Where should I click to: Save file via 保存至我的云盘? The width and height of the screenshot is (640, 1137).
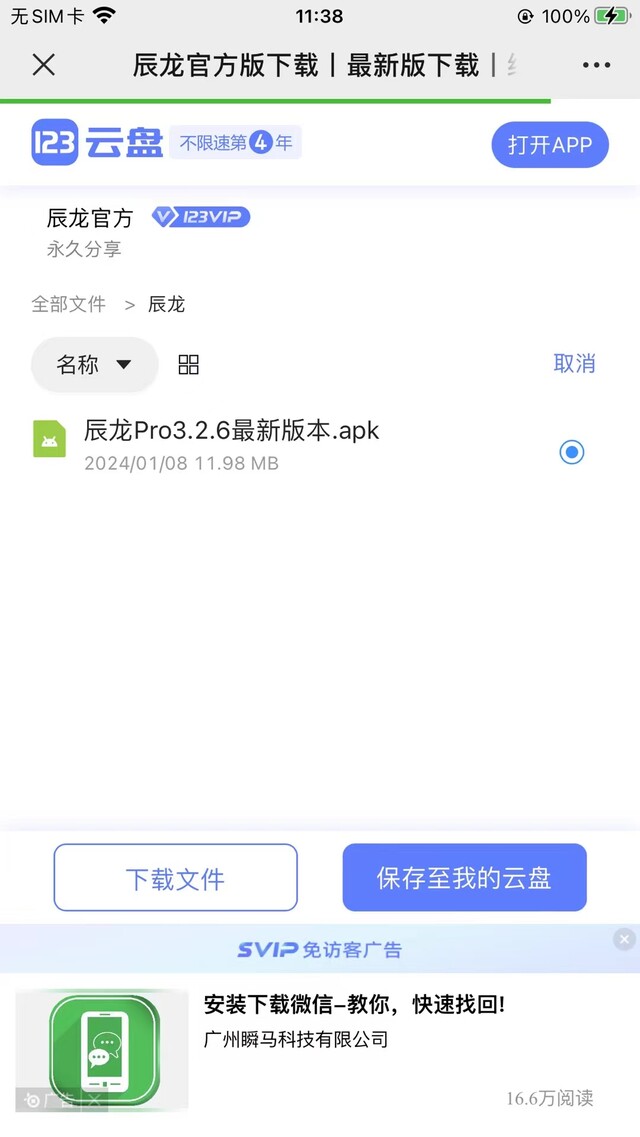pyautogui.click(x=464, y=877)
